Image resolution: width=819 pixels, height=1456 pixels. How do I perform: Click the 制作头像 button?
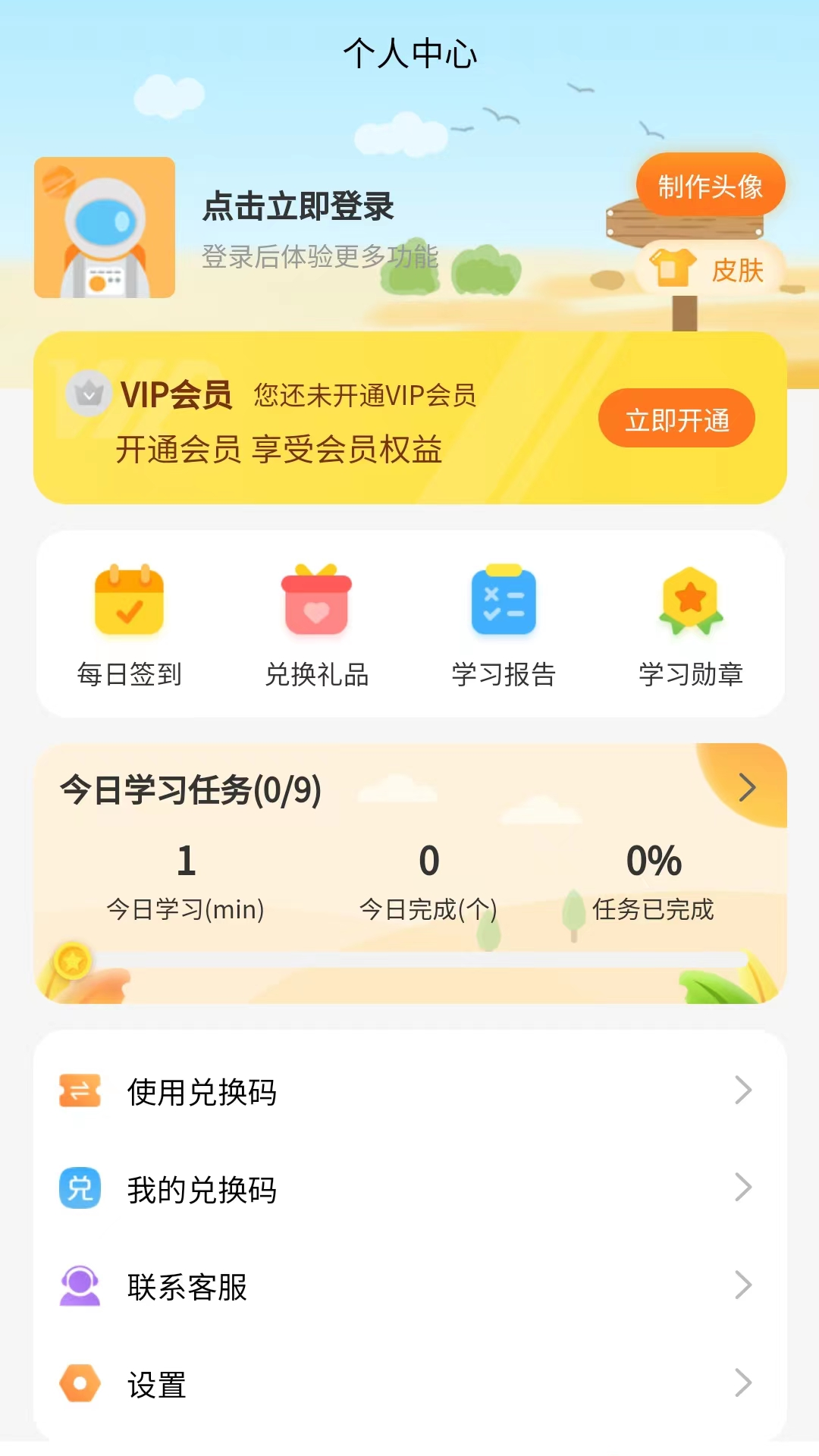click(711, 183)
